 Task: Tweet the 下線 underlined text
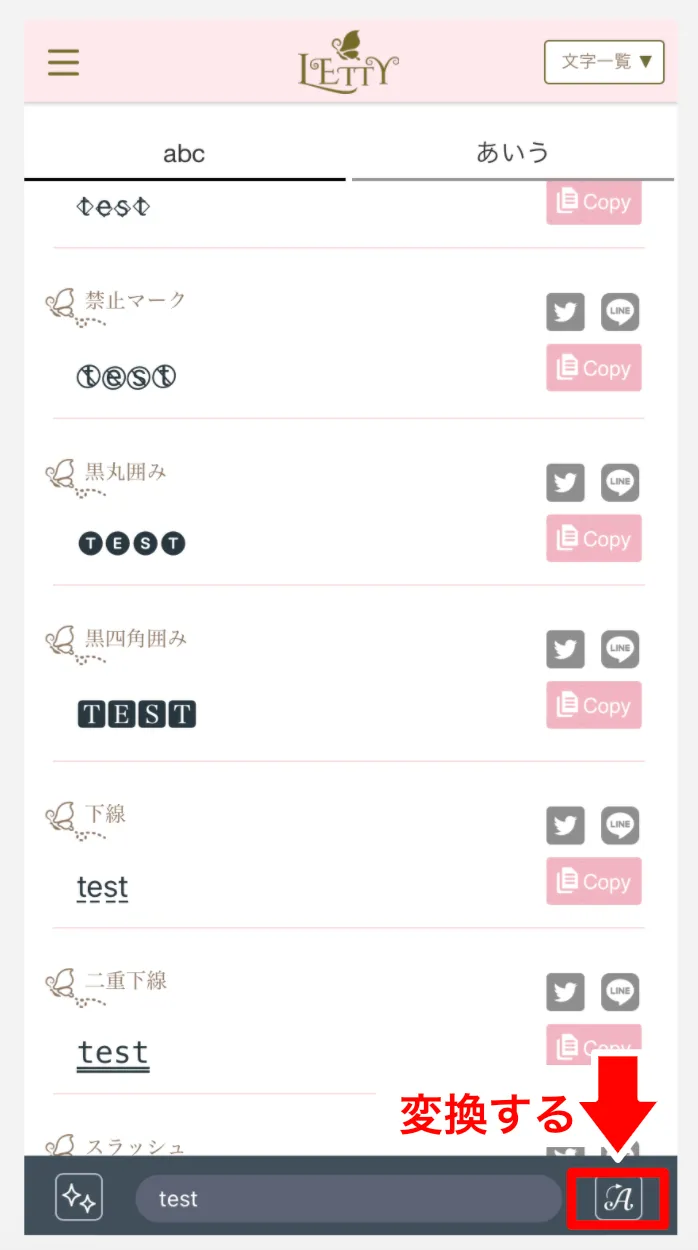pyautogui.click(x=566, y=826)
